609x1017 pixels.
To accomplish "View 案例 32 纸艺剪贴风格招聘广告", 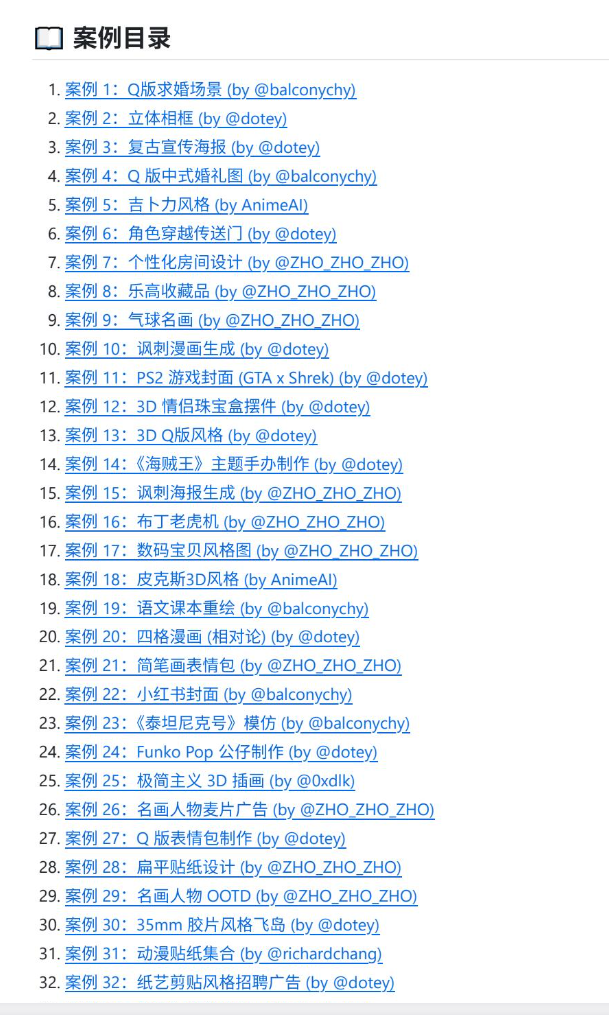I will (x=230, y=983).
